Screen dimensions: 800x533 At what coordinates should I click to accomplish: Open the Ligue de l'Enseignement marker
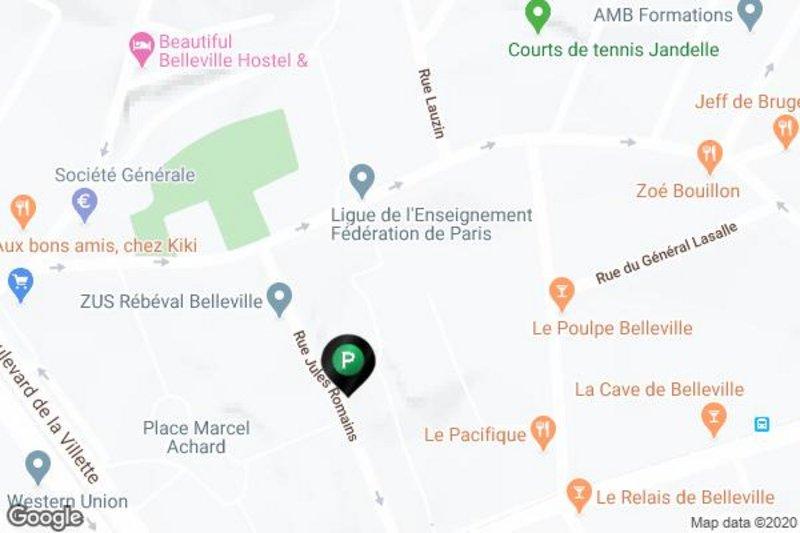(x=362, y=181)
